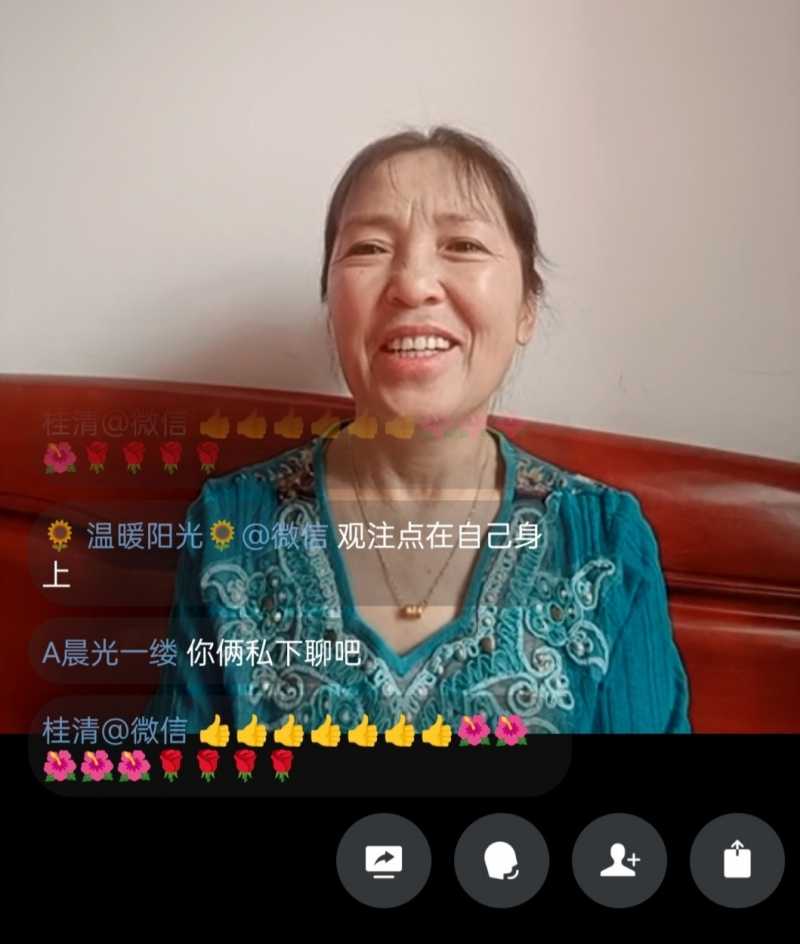Open the headset voice connection button

coord(501,860)
